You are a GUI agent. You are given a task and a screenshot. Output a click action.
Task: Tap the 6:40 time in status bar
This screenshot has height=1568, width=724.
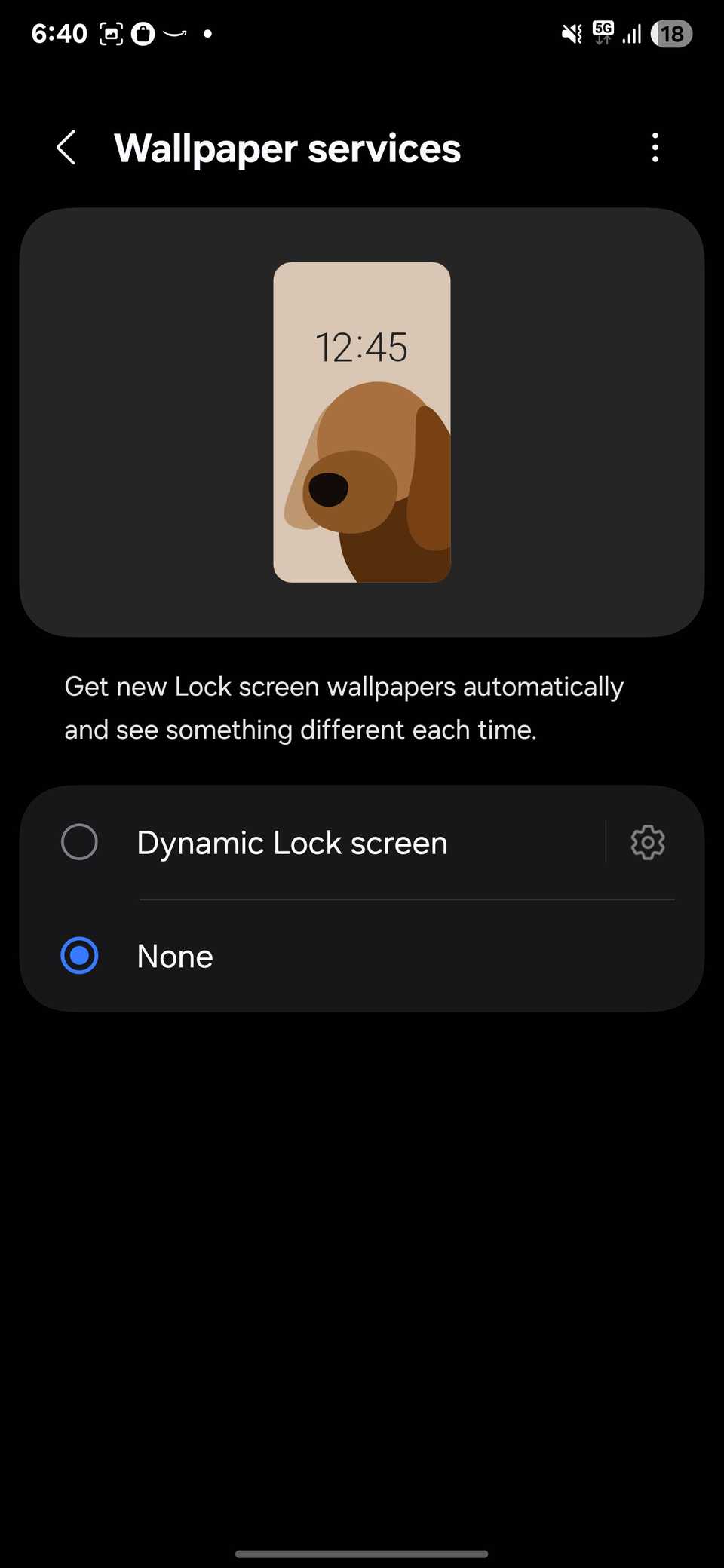(60, 33)
